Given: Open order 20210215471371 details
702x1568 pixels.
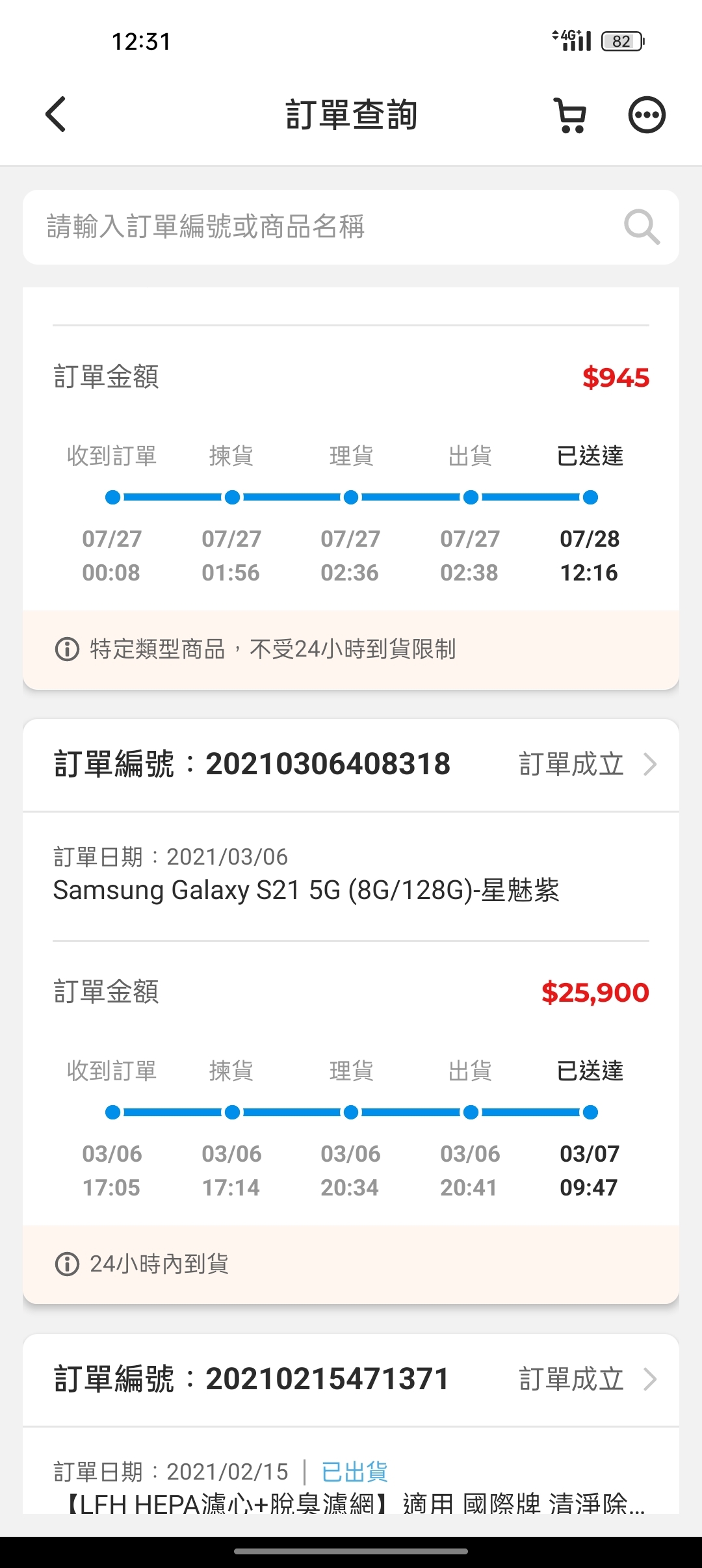Looking at the screenshot, I should click(x=588, y=1379).
